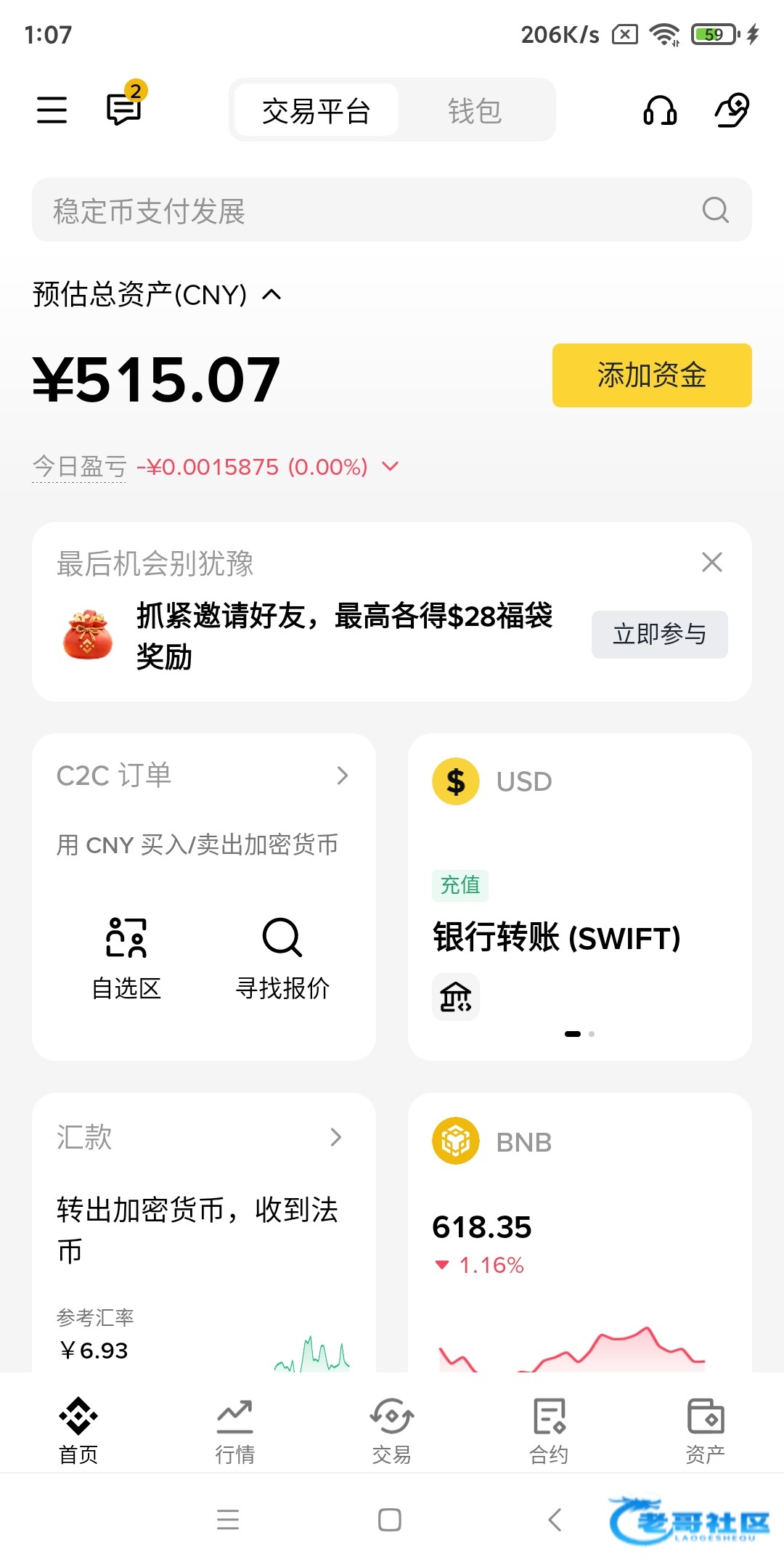Screen dimensions: 784x1567
Task: Tap 立即参与 for the invite reward
Action: 659,634
